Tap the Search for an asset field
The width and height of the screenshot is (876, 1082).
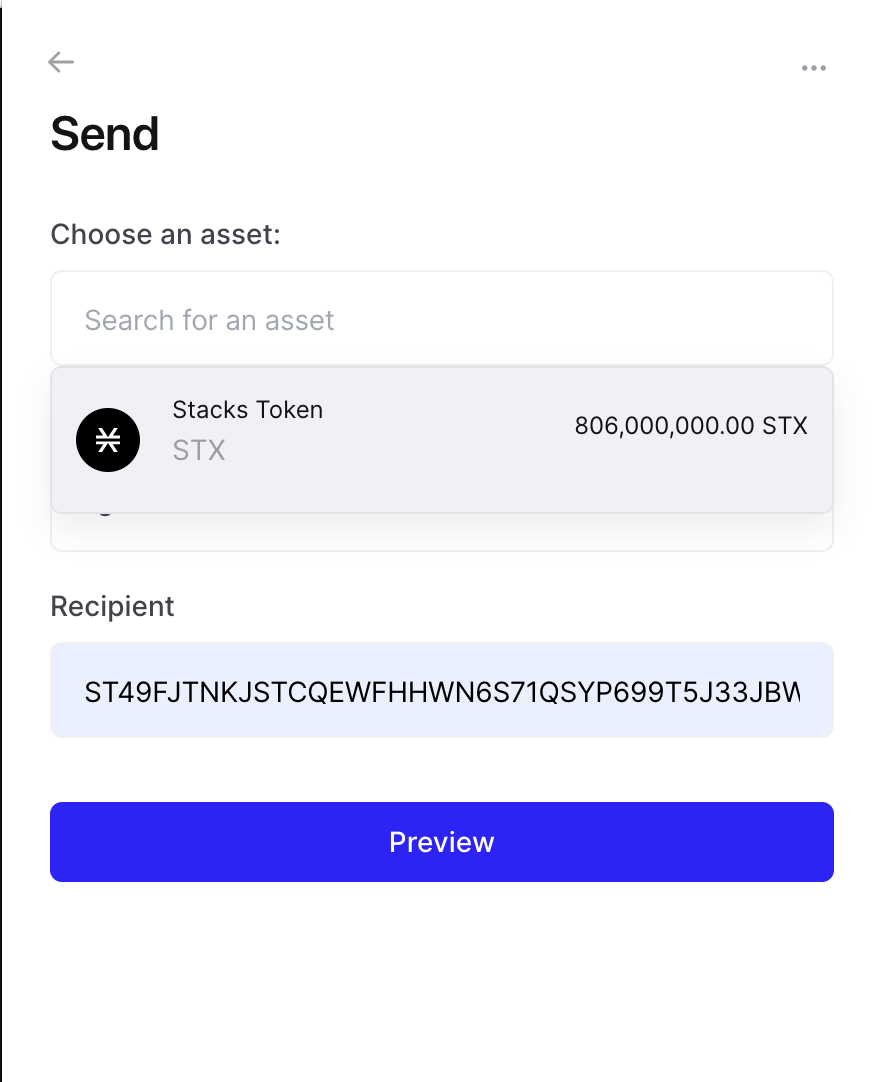coord(441,320)
